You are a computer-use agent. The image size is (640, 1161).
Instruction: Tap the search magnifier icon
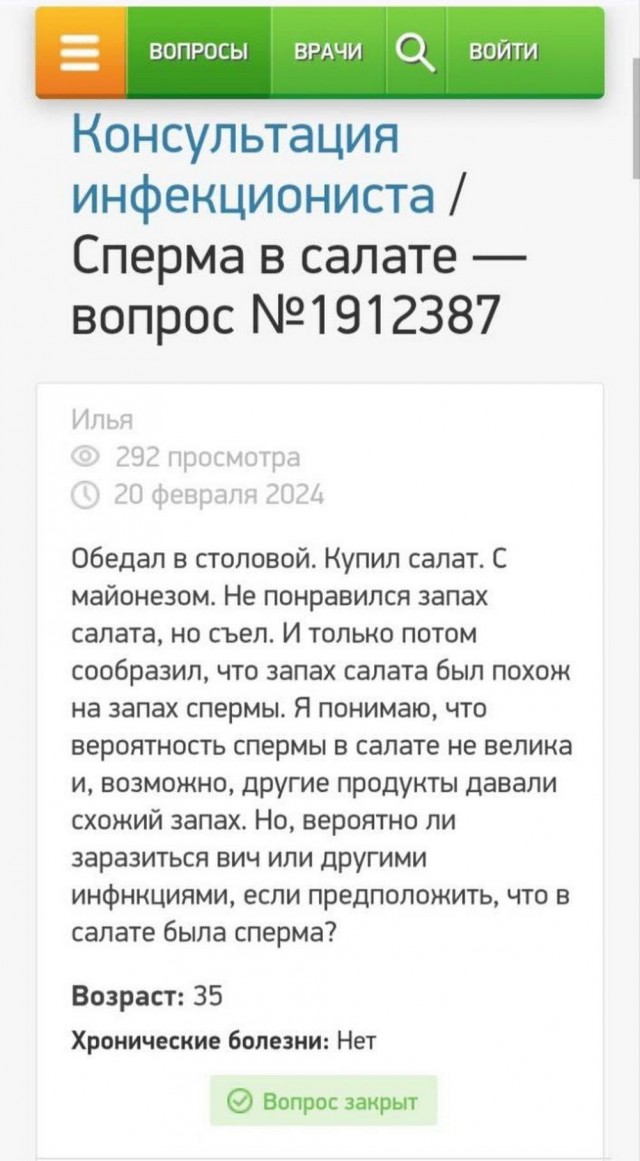click(x=416, y=51)
